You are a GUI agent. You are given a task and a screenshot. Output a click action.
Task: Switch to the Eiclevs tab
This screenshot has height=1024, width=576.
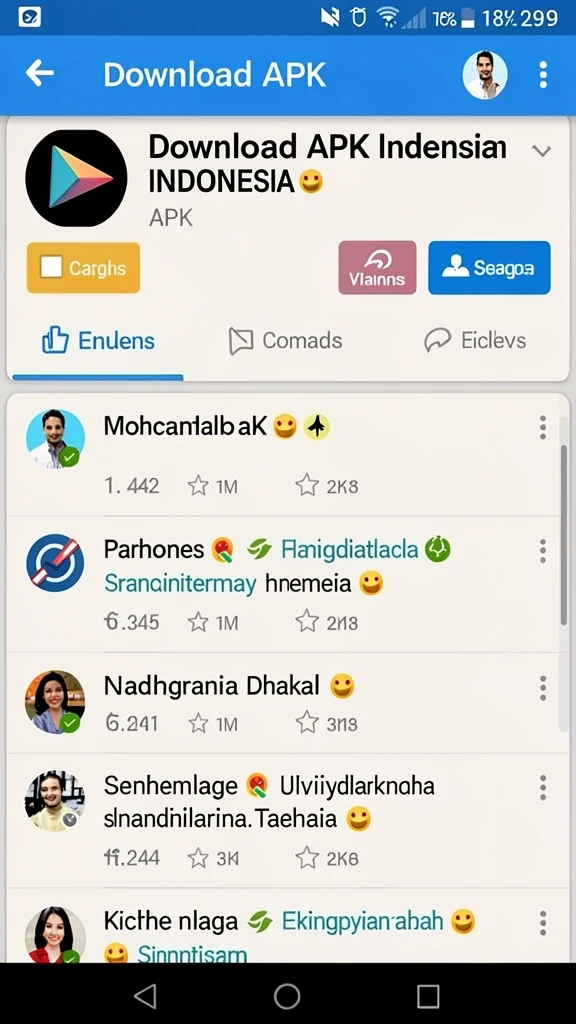tap(475, 340)
